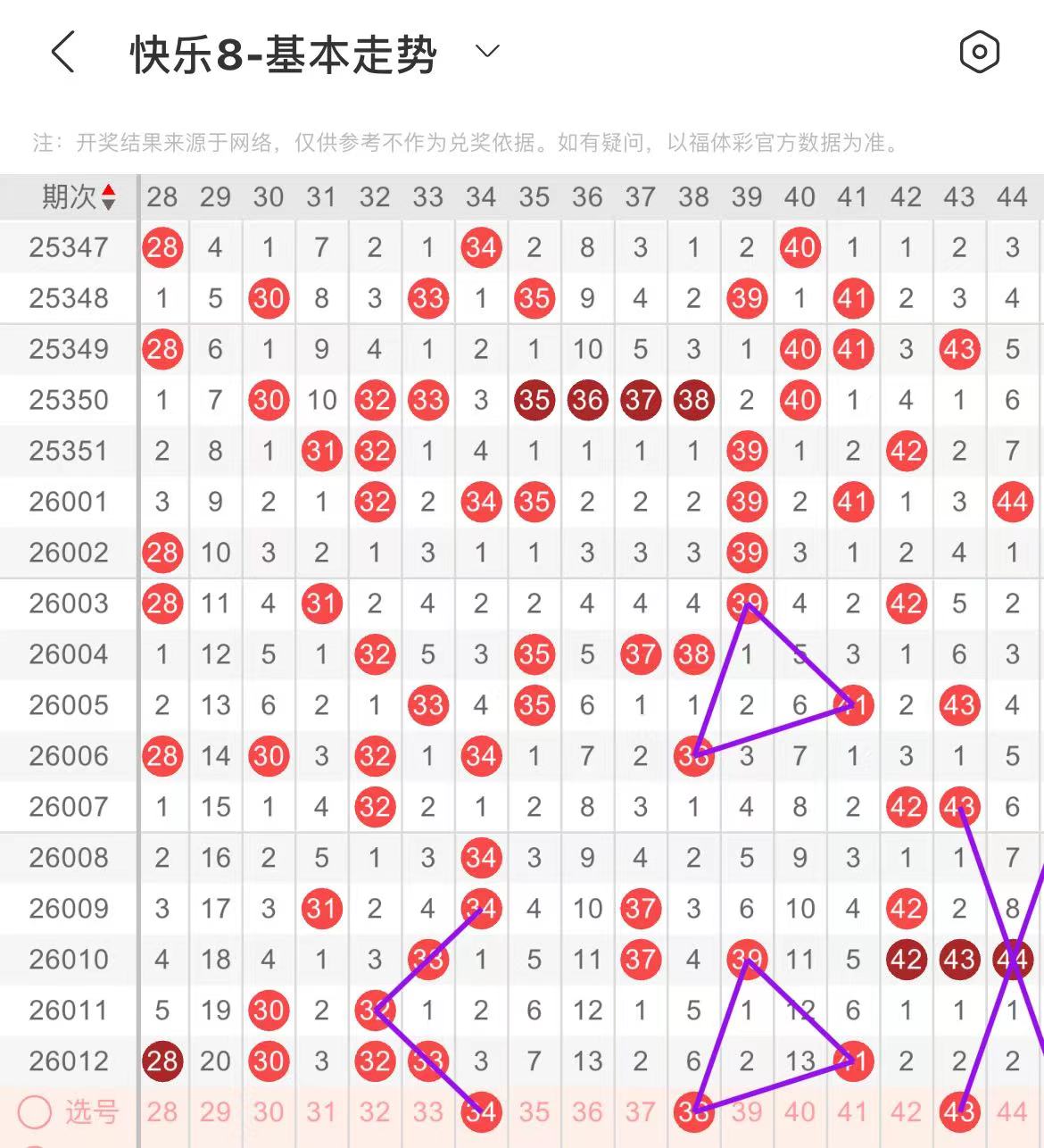Select number 32 in the 选号 row
1044x1148 pixels.
pyautogui.click(x=375, y=1112)
